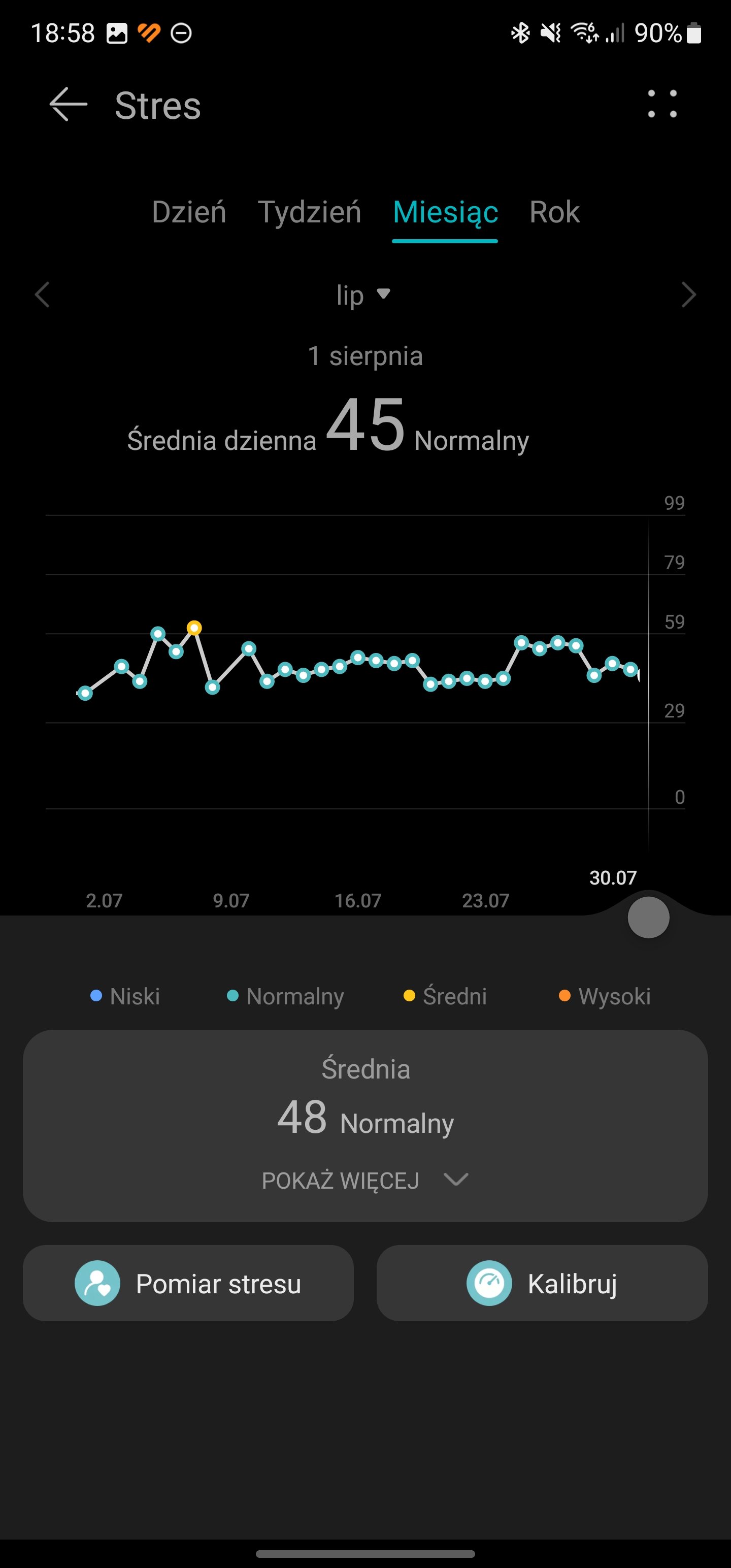Screen dimensions: 731x1568
Task: Switch to the Dzień tab
Action: coord(189,212)
